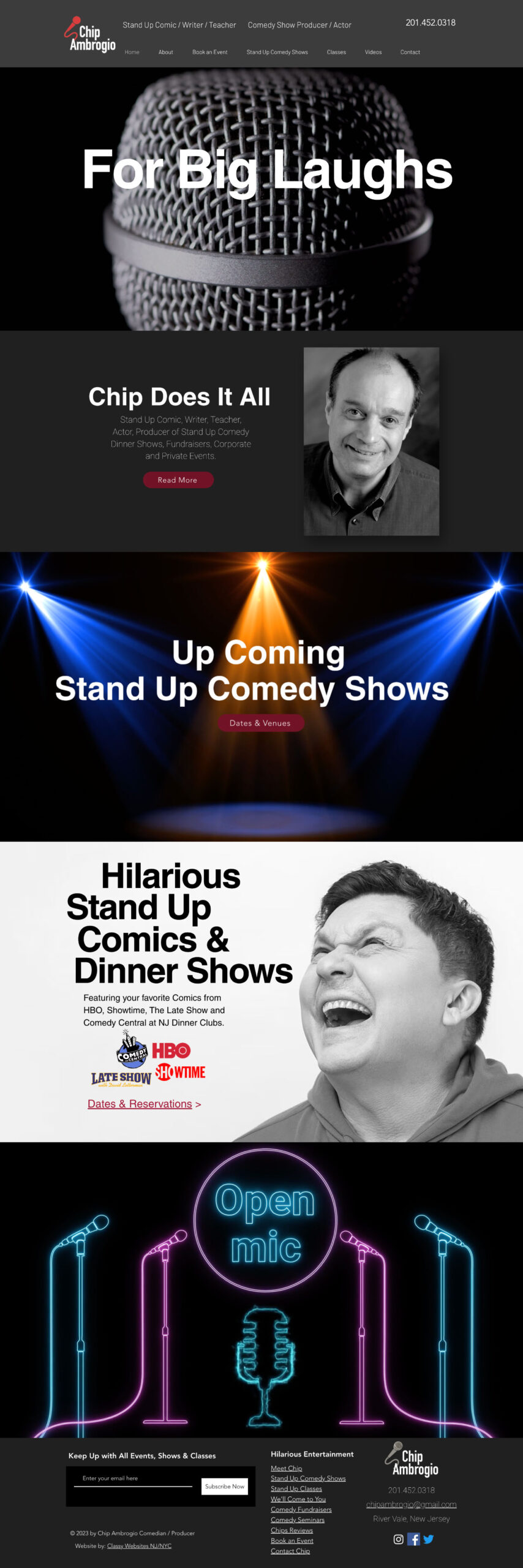523x1568 pixels.
Task: Open the Meet Chip footer link
Action: (286, 1468)
